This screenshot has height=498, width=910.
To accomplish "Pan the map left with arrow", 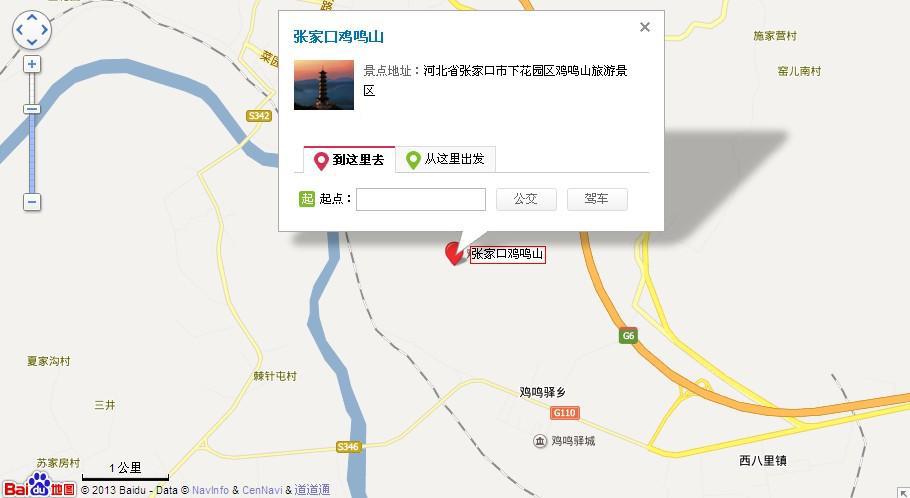I will (x=20, y=30).
